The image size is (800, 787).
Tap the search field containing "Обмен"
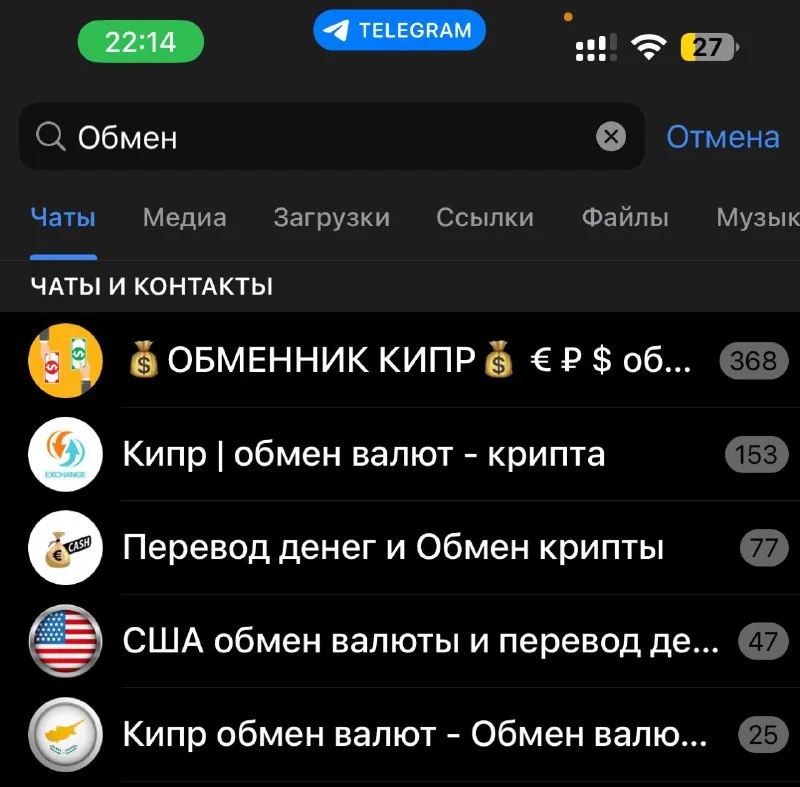(320, 137)
